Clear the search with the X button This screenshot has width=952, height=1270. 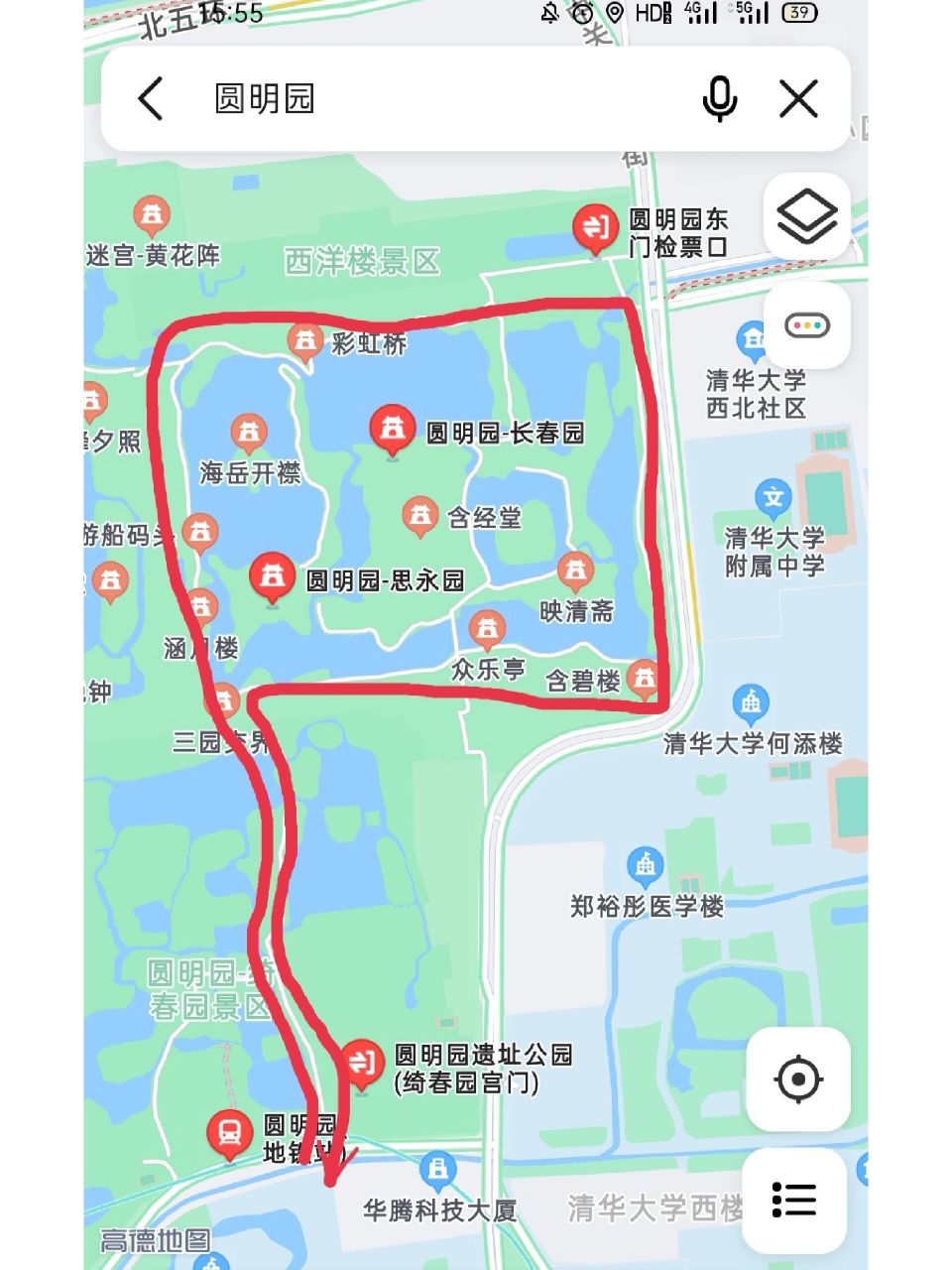point(798,98)
